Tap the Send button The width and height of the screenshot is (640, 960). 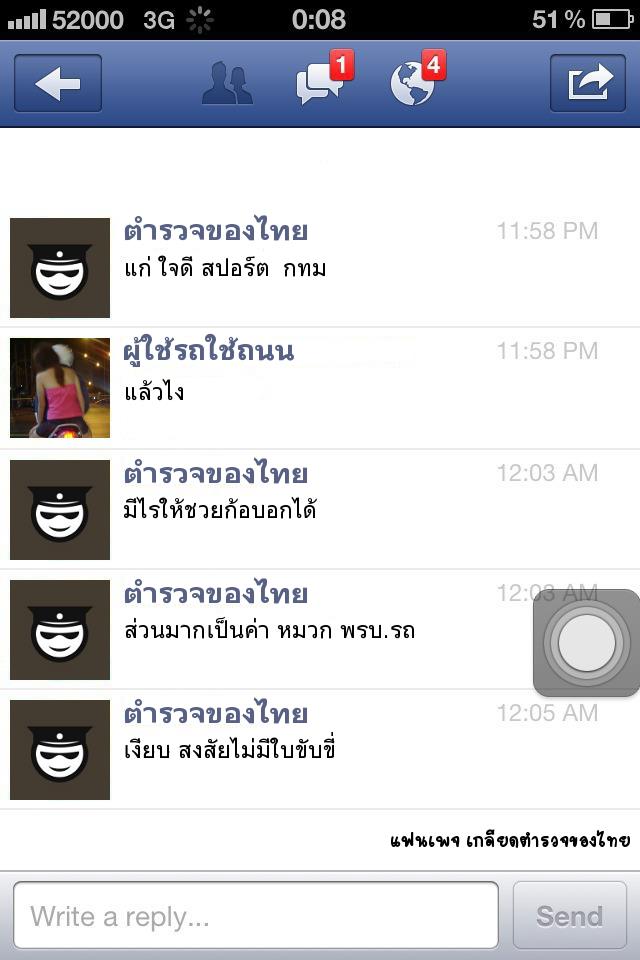click(x=570, y=915)
